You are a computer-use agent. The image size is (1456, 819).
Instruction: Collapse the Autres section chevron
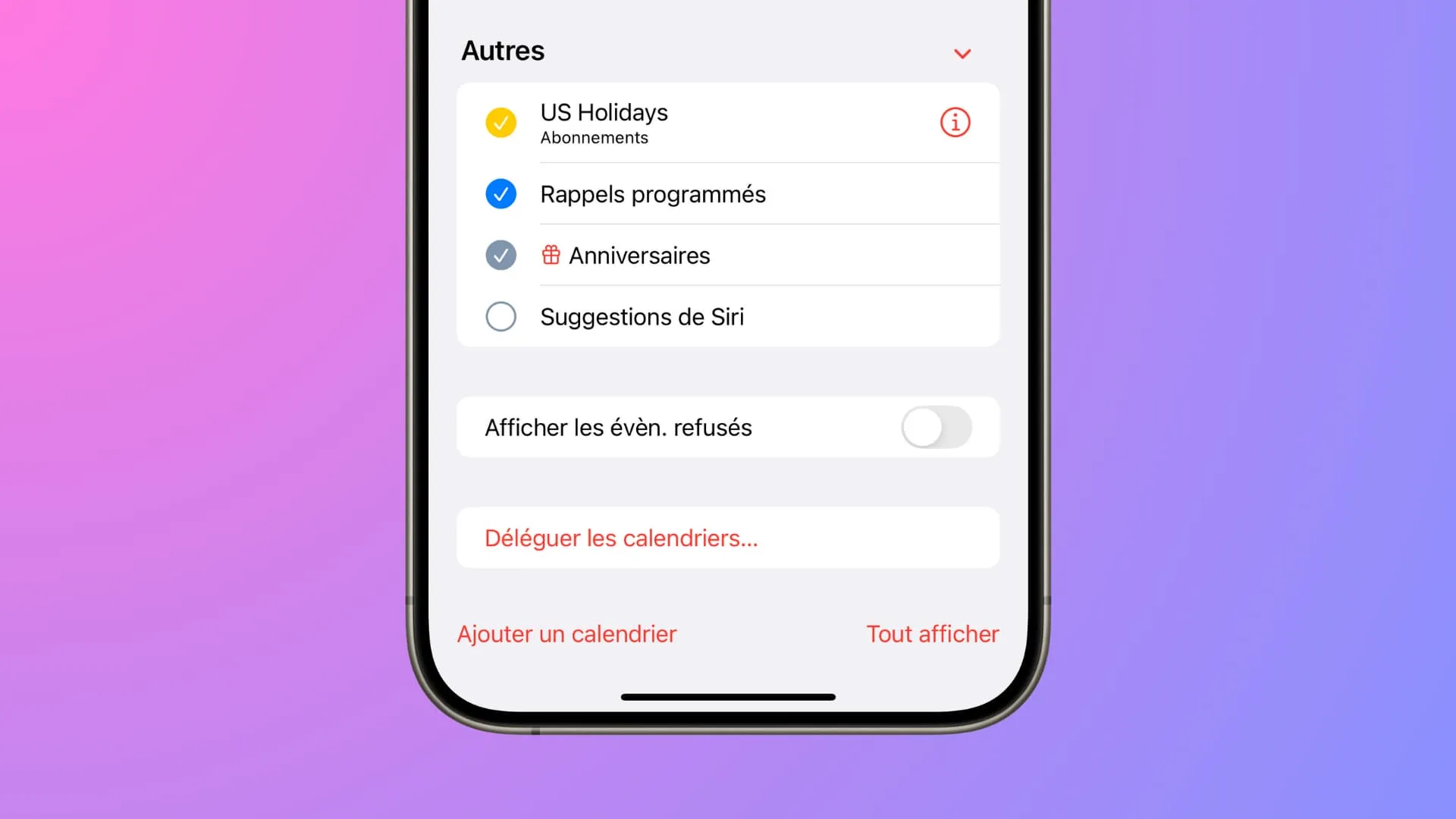[x=962, y=54]
